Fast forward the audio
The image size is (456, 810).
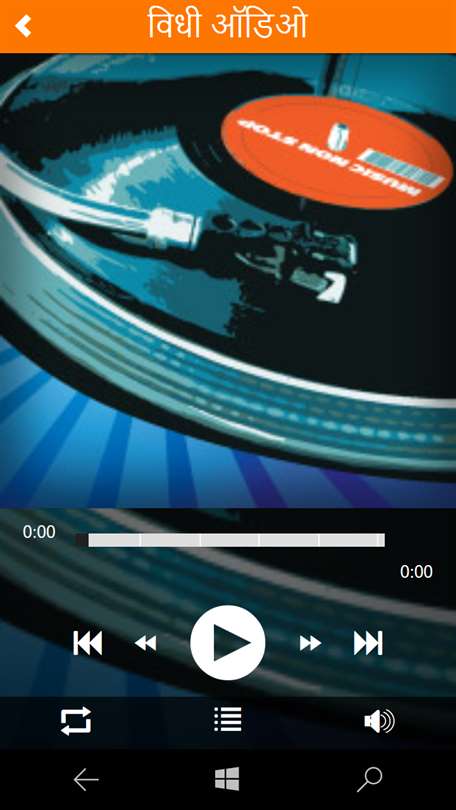coord(310,643)
